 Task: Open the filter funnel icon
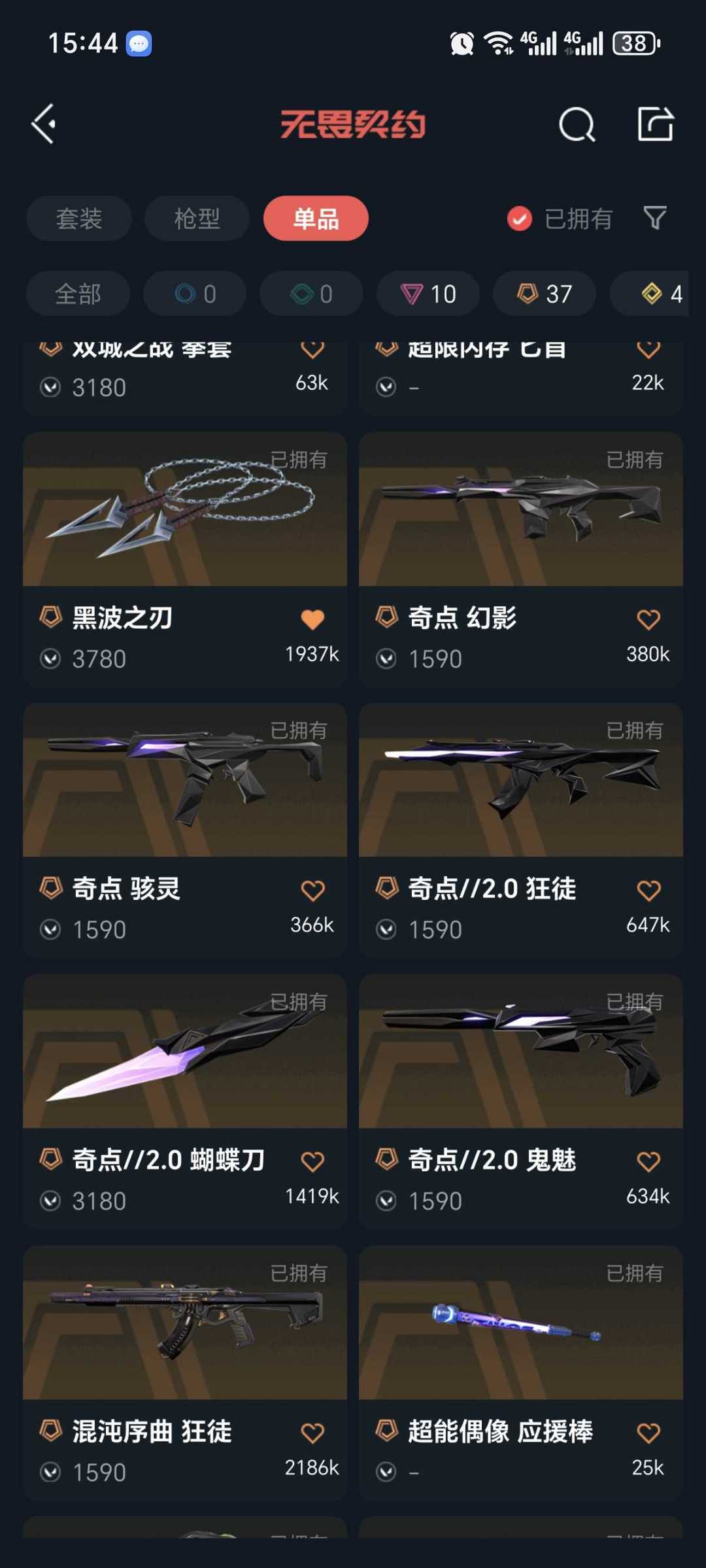click(653, 218)
